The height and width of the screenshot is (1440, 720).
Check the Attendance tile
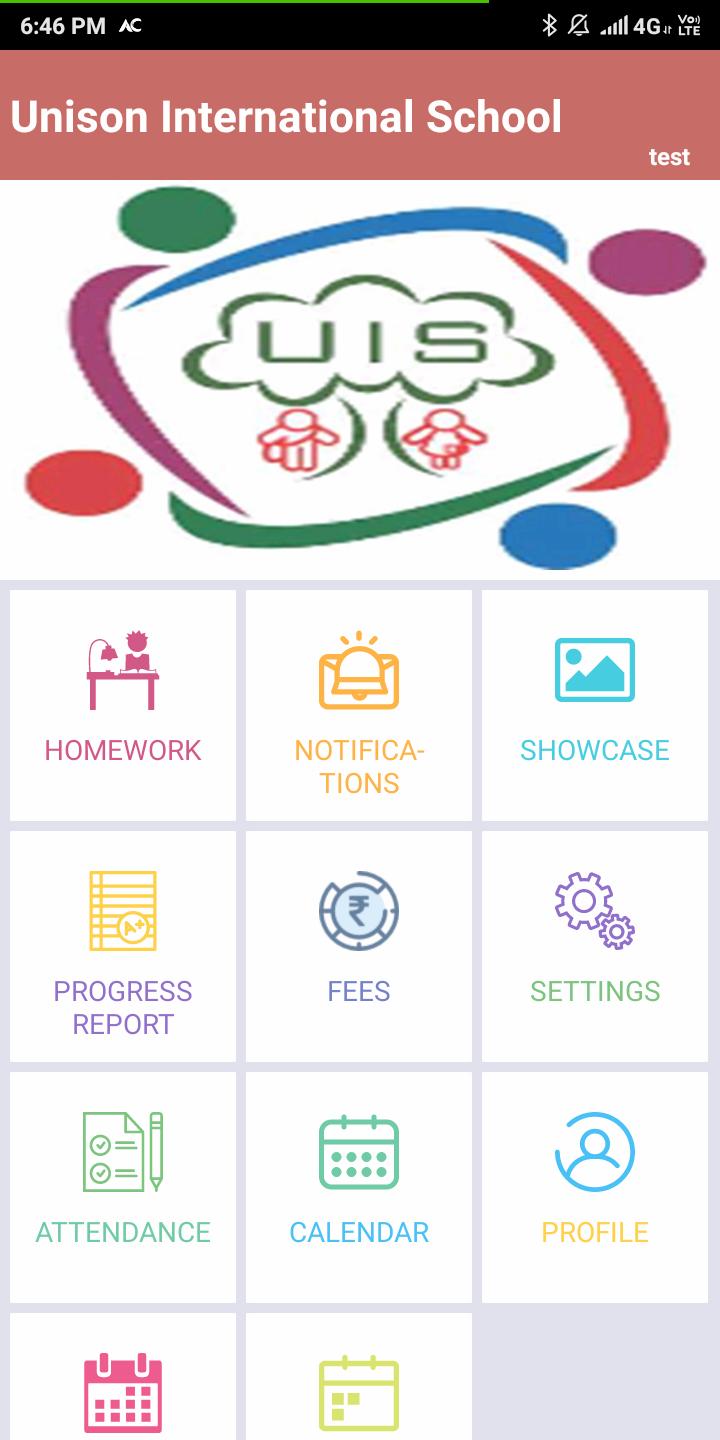(123, 1187)
